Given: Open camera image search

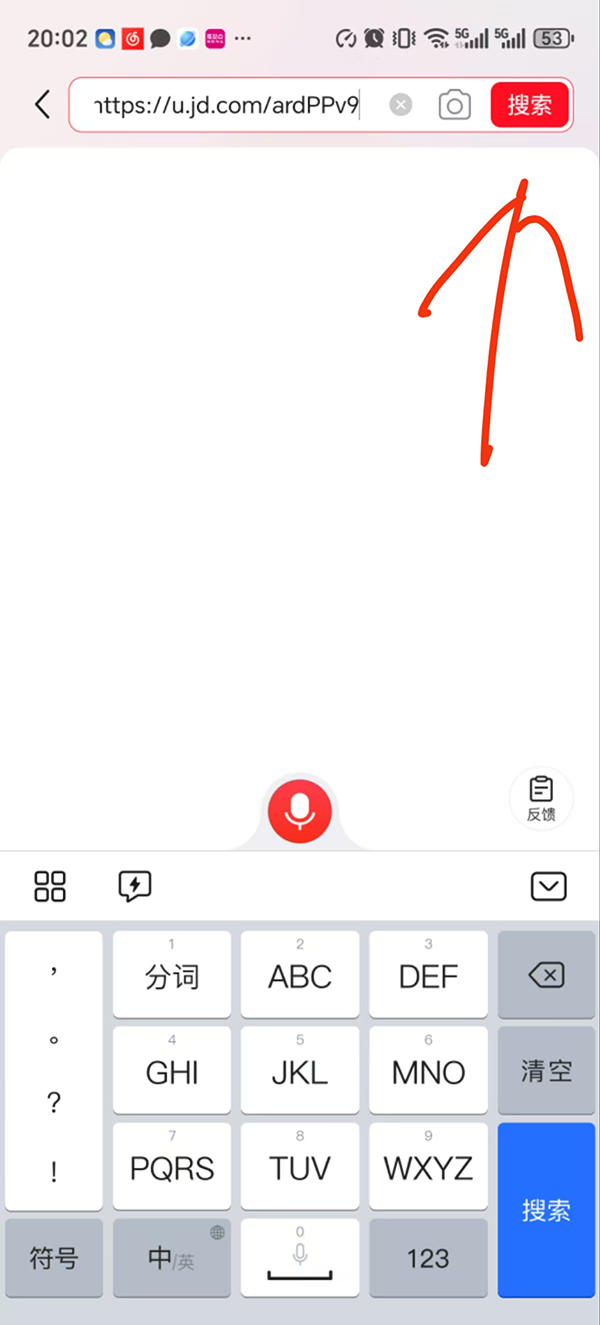Looking at the screenshot, I should point(454,105).
